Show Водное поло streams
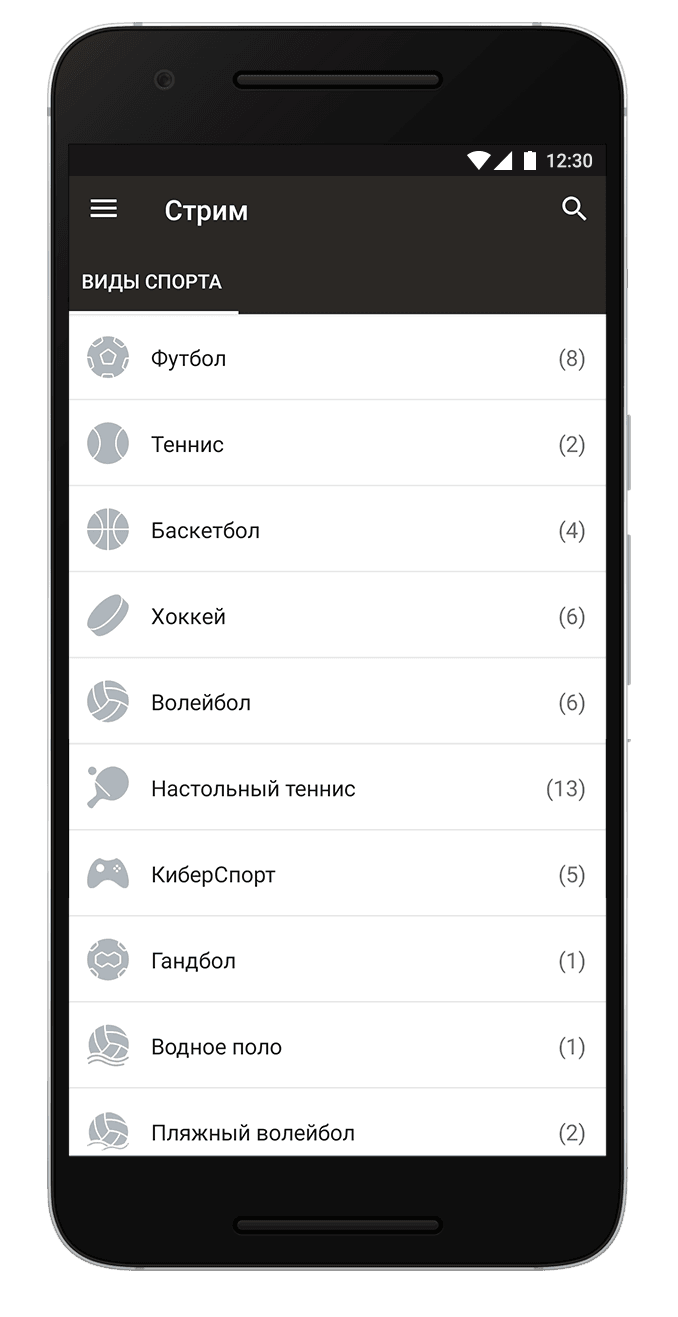This screenshot has height=1317, width=678. click(x=336, y=1046)
